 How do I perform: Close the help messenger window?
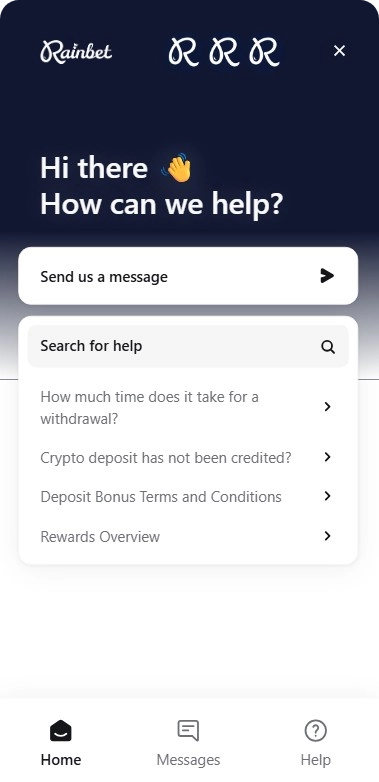[x=339, y=50]
